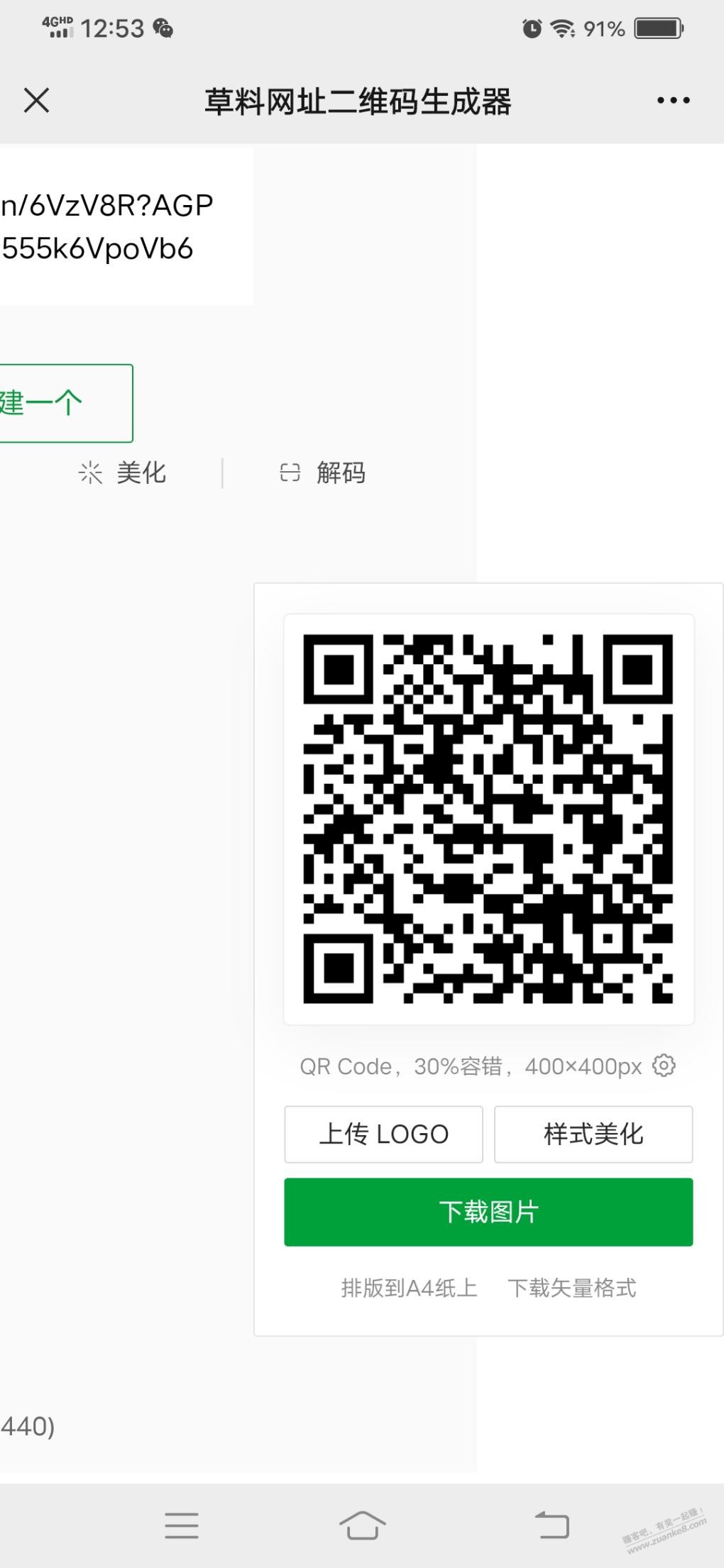724x1568 pixels.
Task: Tap the generated QR code image
Action: click(x=489, y=819)
